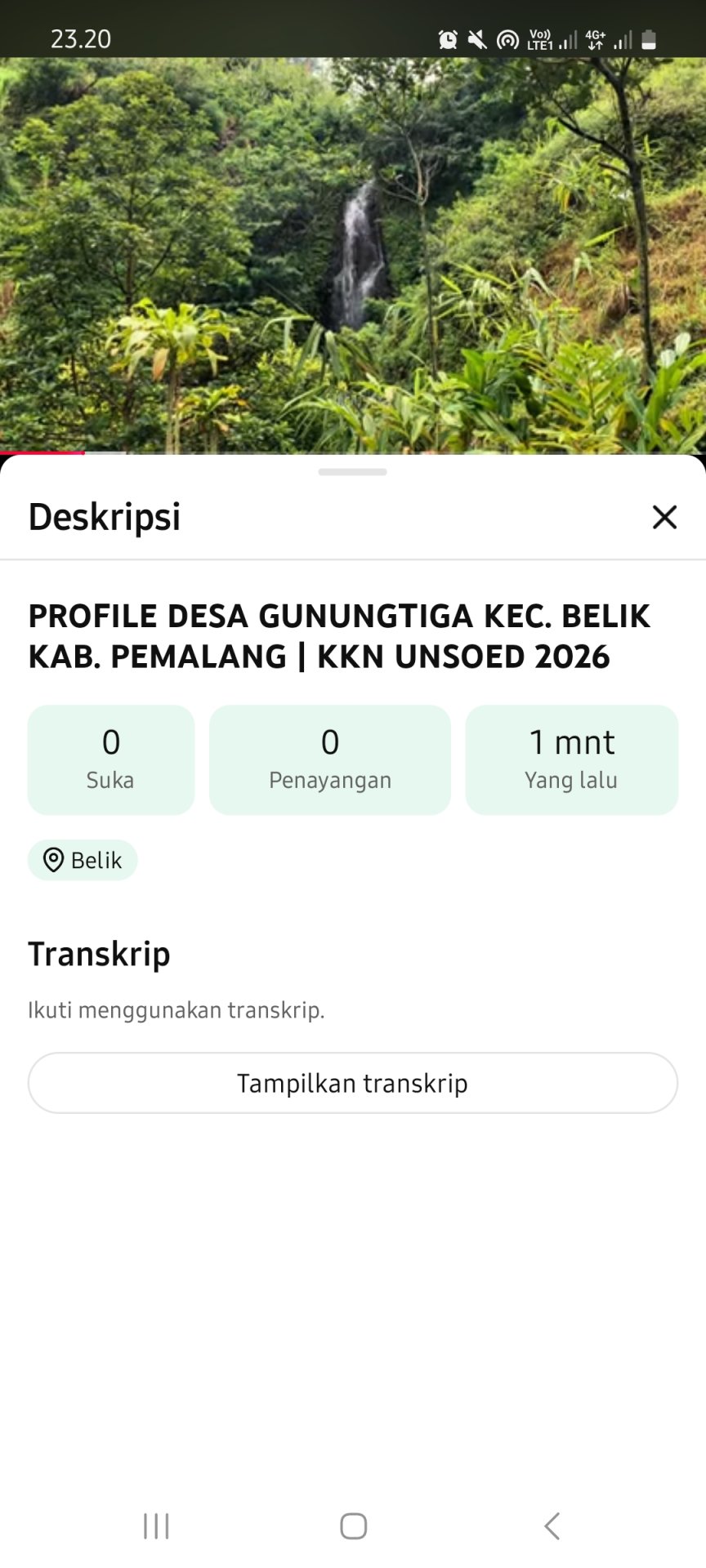
Task: Select the Penayangan views counter chip
Action: coord(330,758)
